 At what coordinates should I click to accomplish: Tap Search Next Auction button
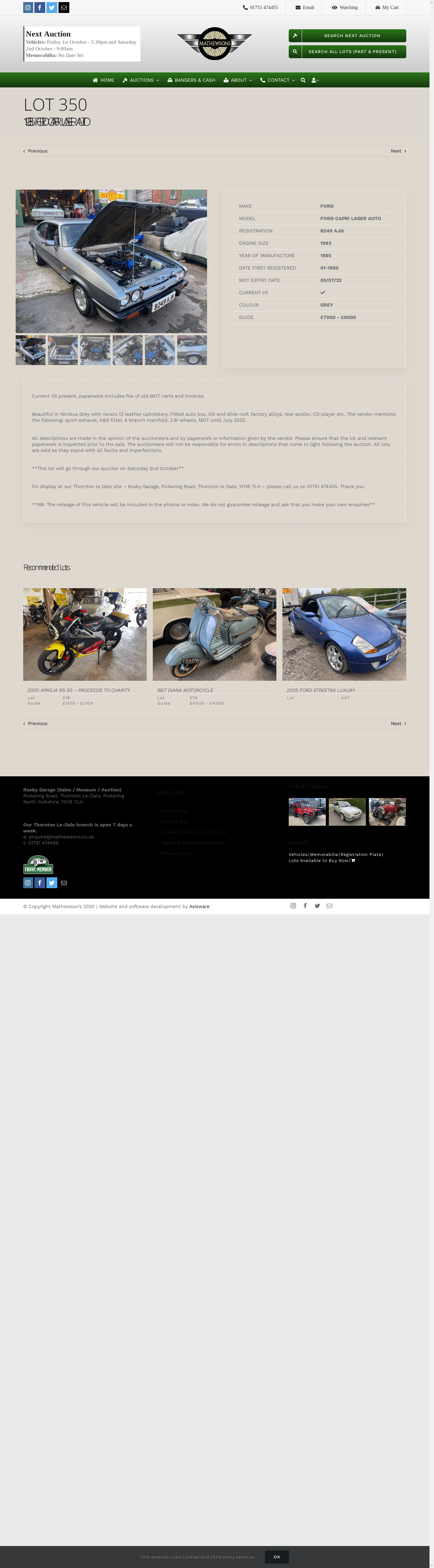pos(347,36)
